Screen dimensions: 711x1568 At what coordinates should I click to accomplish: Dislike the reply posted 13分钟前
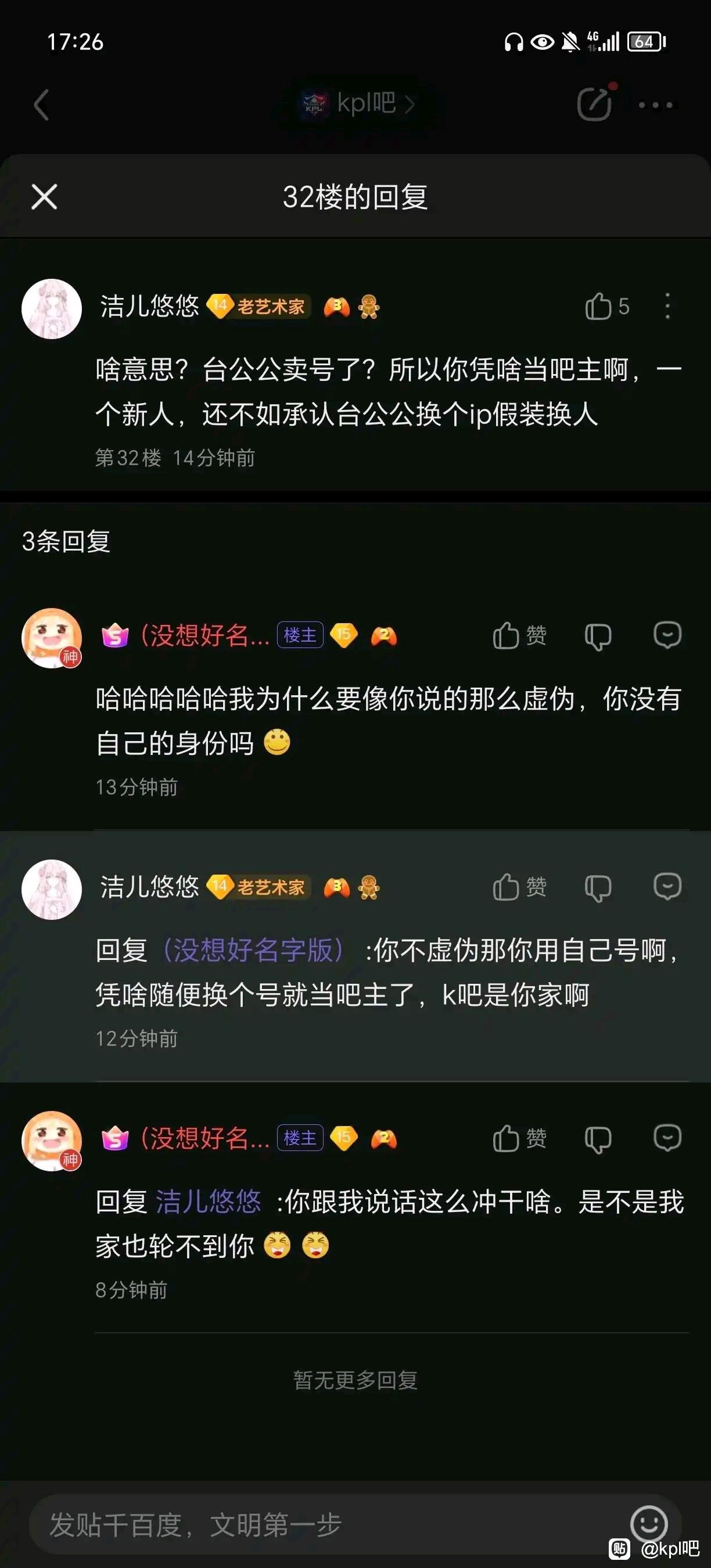pyautogui.click(x=598, y=636)
